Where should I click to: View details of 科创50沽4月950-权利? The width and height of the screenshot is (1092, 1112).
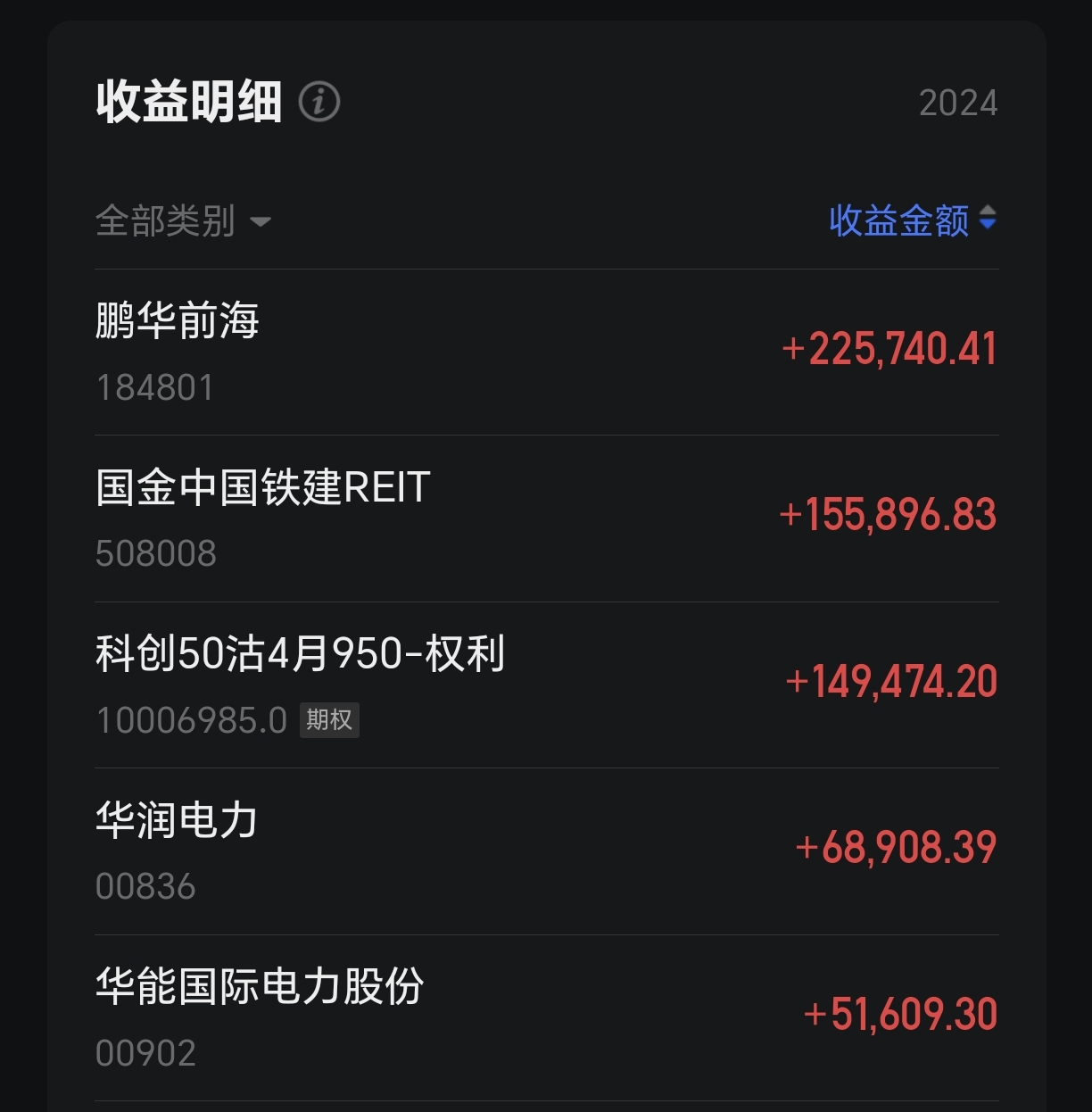(546, 685)
